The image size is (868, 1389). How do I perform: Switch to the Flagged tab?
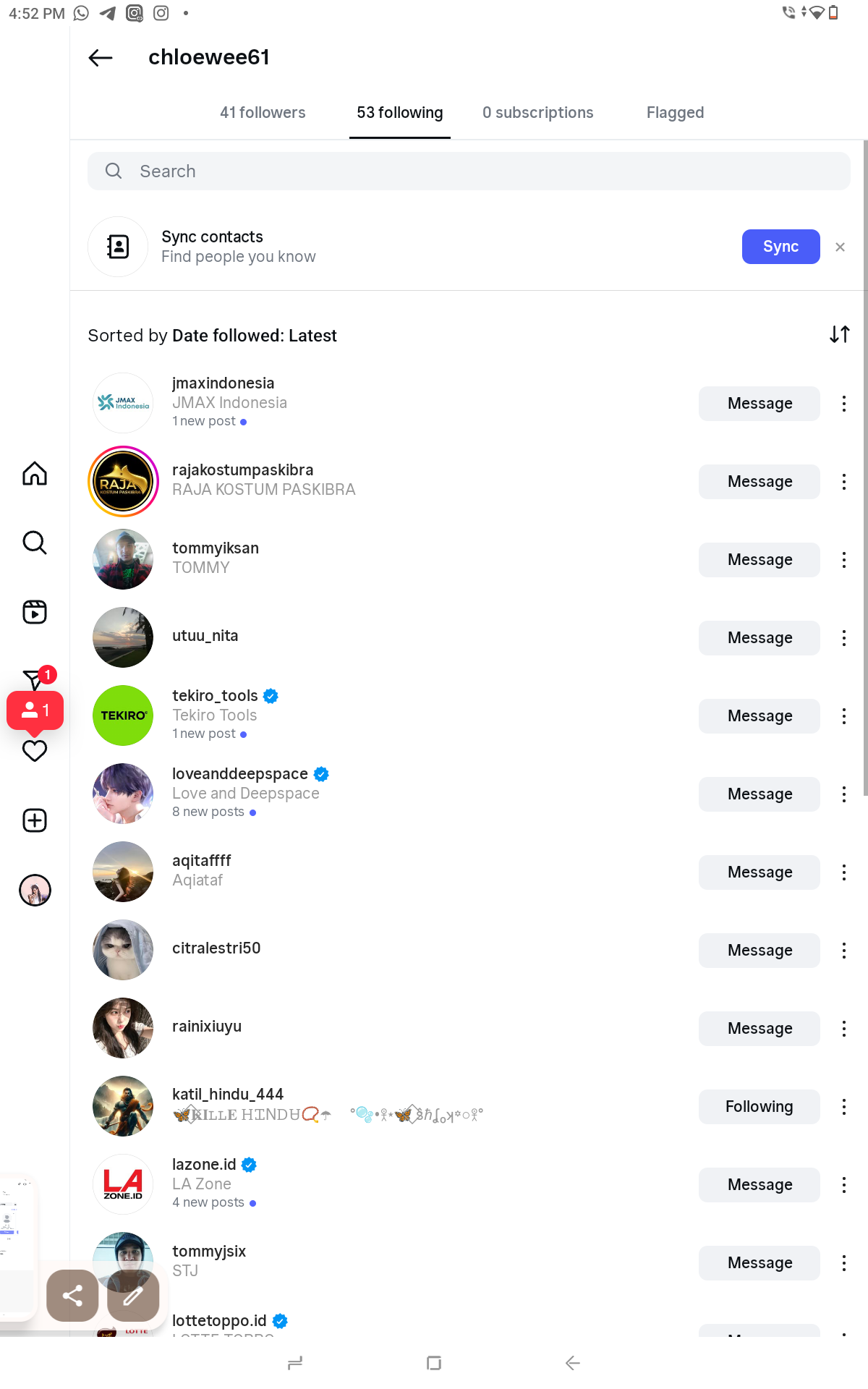[675, 113]
